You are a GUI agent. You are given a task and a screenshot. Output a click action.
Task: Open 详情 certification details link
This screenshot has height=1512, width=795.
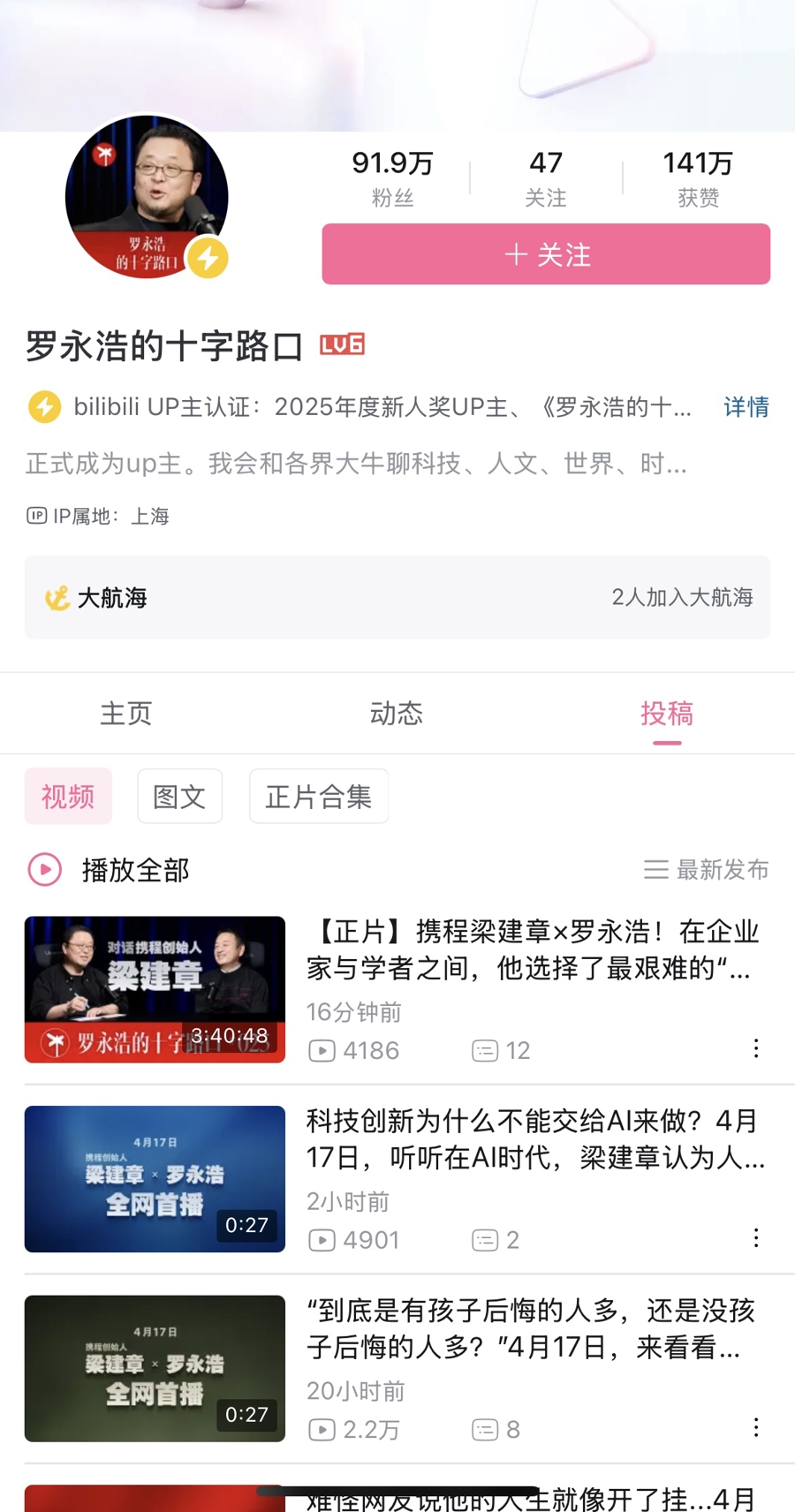tap(746, 407)
